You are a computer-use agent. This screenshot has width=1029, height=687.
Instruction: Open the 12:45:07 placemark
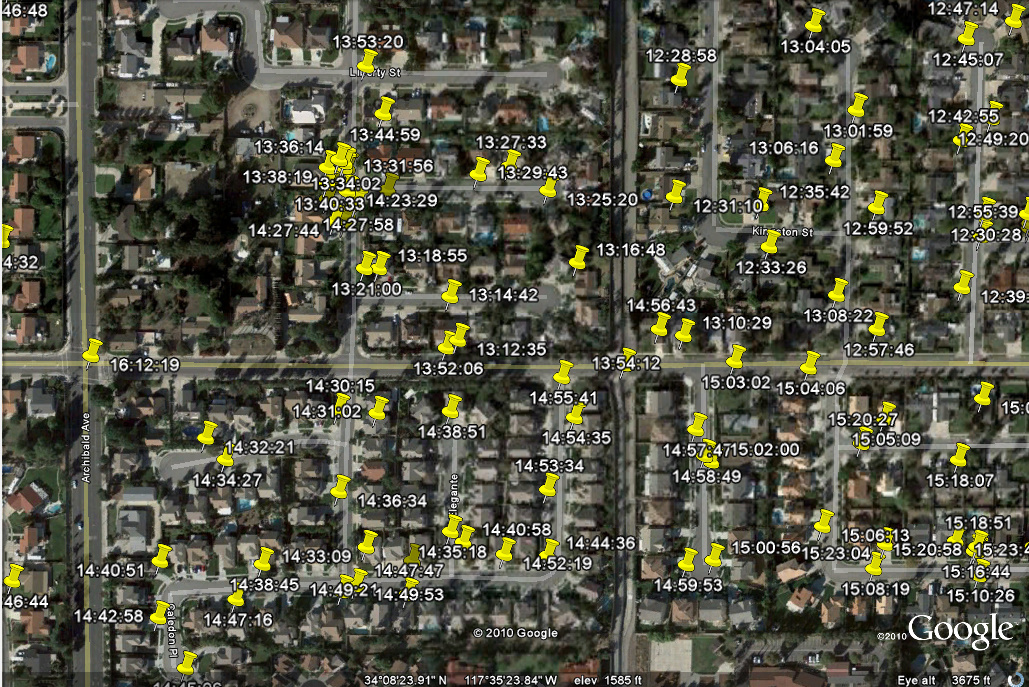967,35
